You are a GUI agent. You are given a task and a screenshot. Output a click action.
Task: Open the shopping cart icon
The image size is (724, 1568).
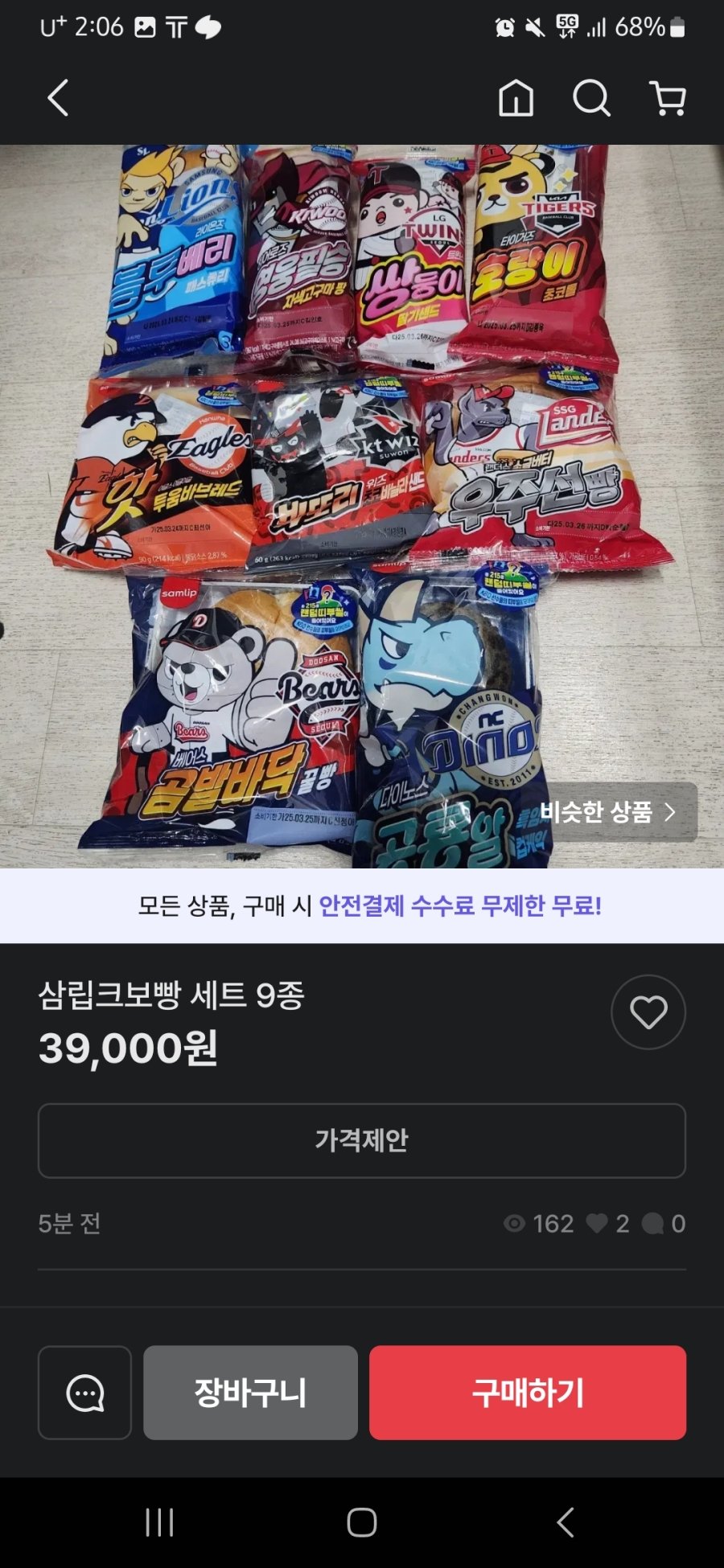668,99
